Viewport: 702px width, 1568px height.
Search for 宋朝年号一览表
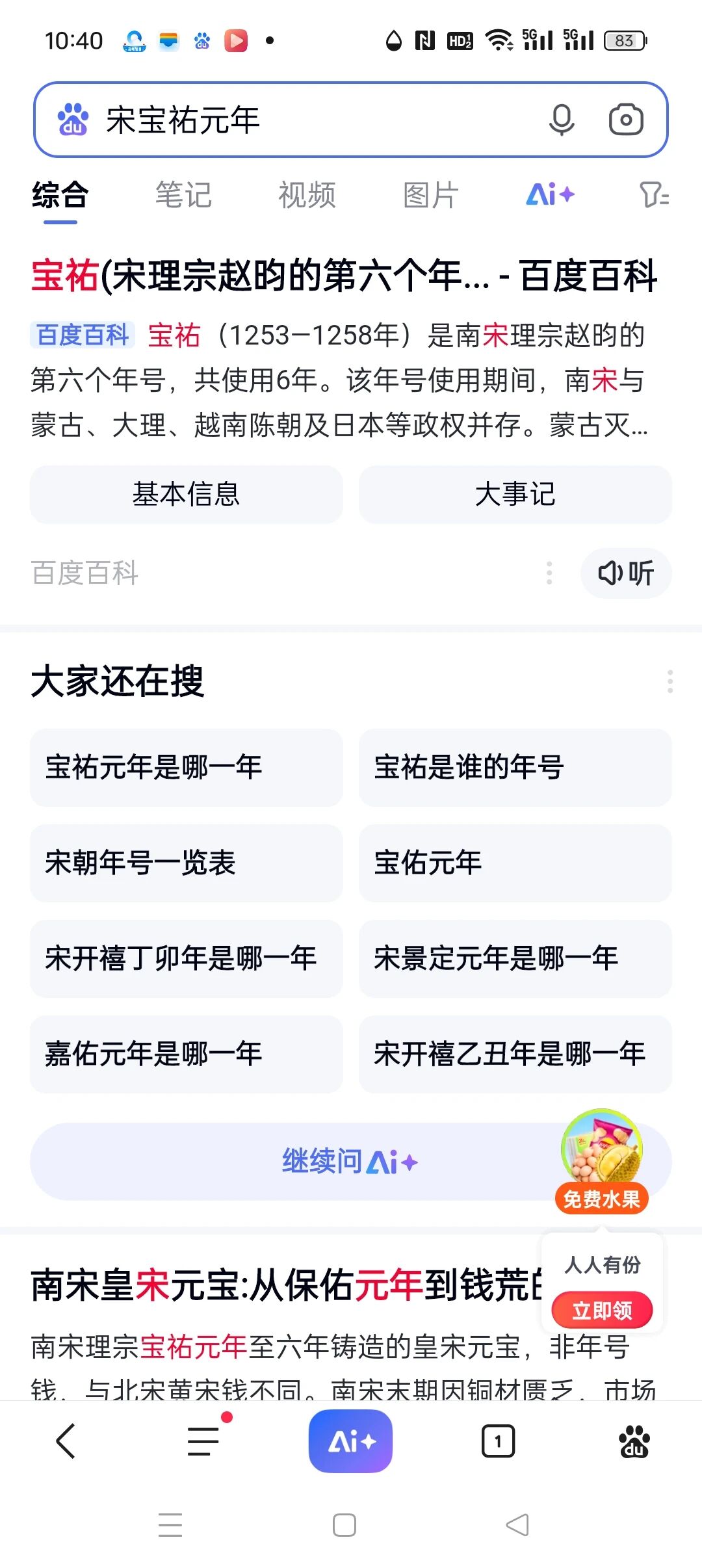click(x=187, y=864)
